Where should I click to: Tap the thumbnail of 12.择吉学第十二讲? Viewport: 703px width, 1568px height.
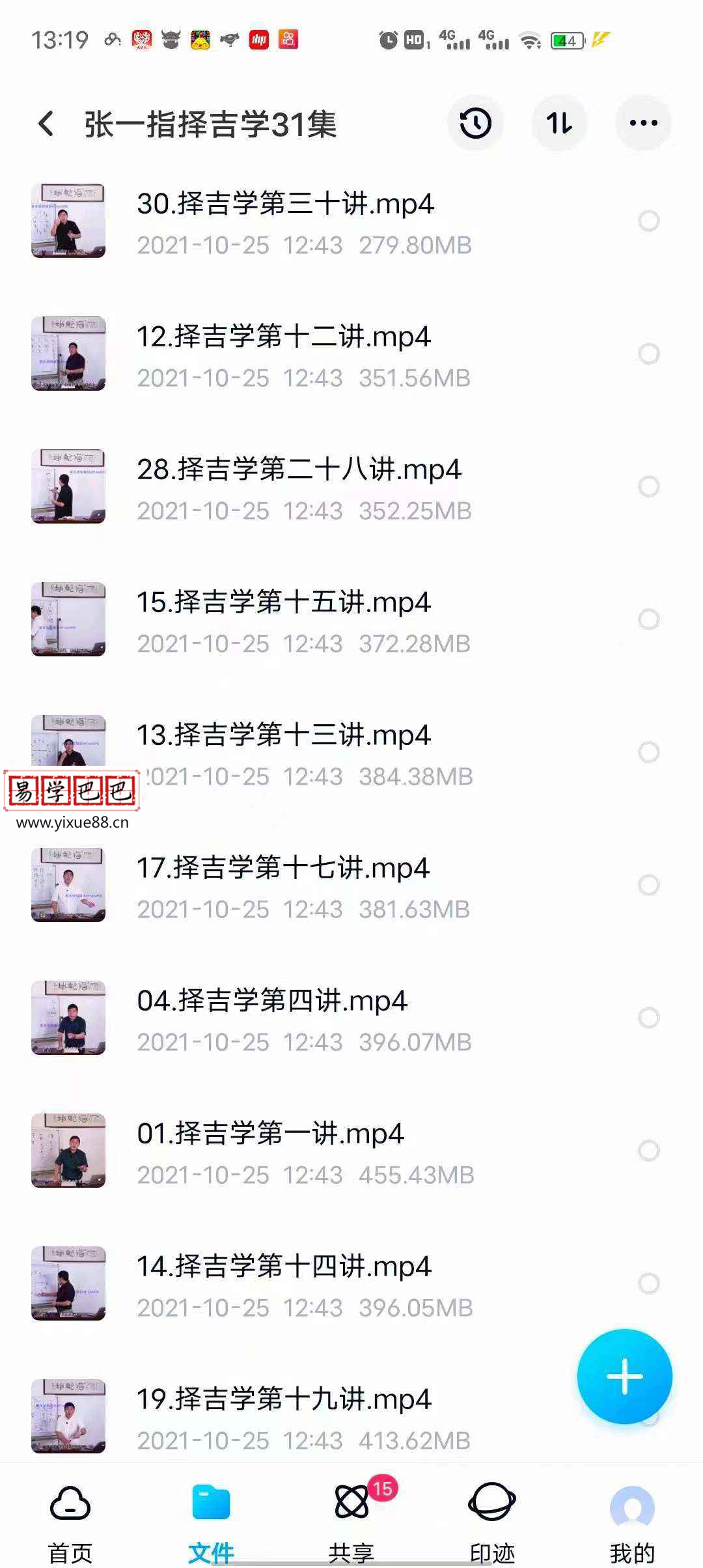[x=69, y=355]
